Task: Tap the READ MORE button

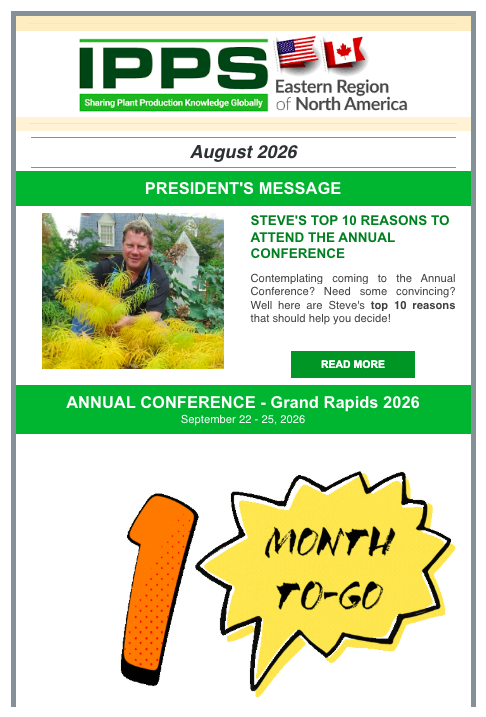Action: (352, 364)
